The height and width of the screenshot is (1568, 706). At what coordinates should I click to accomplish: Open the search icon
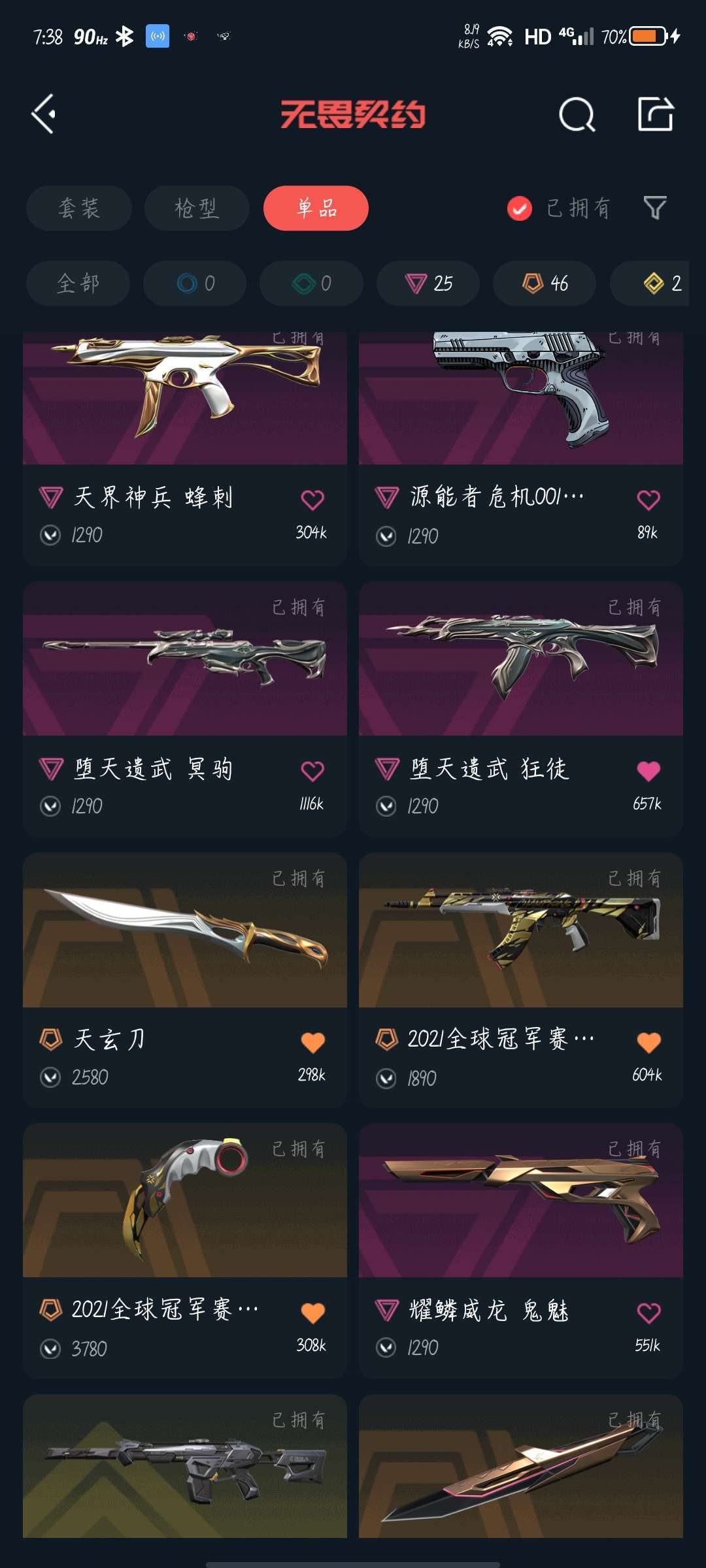click(x=577, y=115)
